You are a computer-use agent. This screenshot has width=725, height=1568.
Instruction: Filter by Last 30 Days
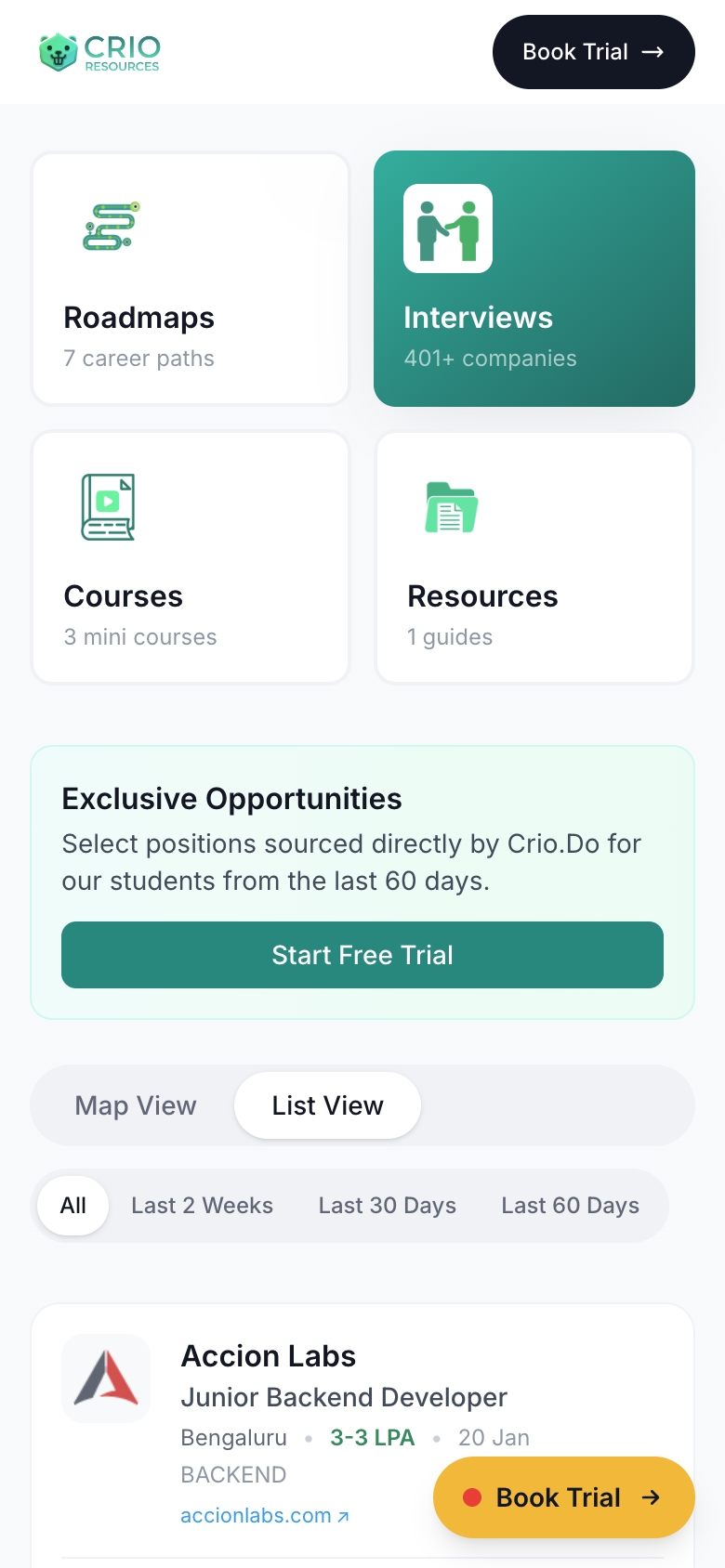click(388, 1206)
